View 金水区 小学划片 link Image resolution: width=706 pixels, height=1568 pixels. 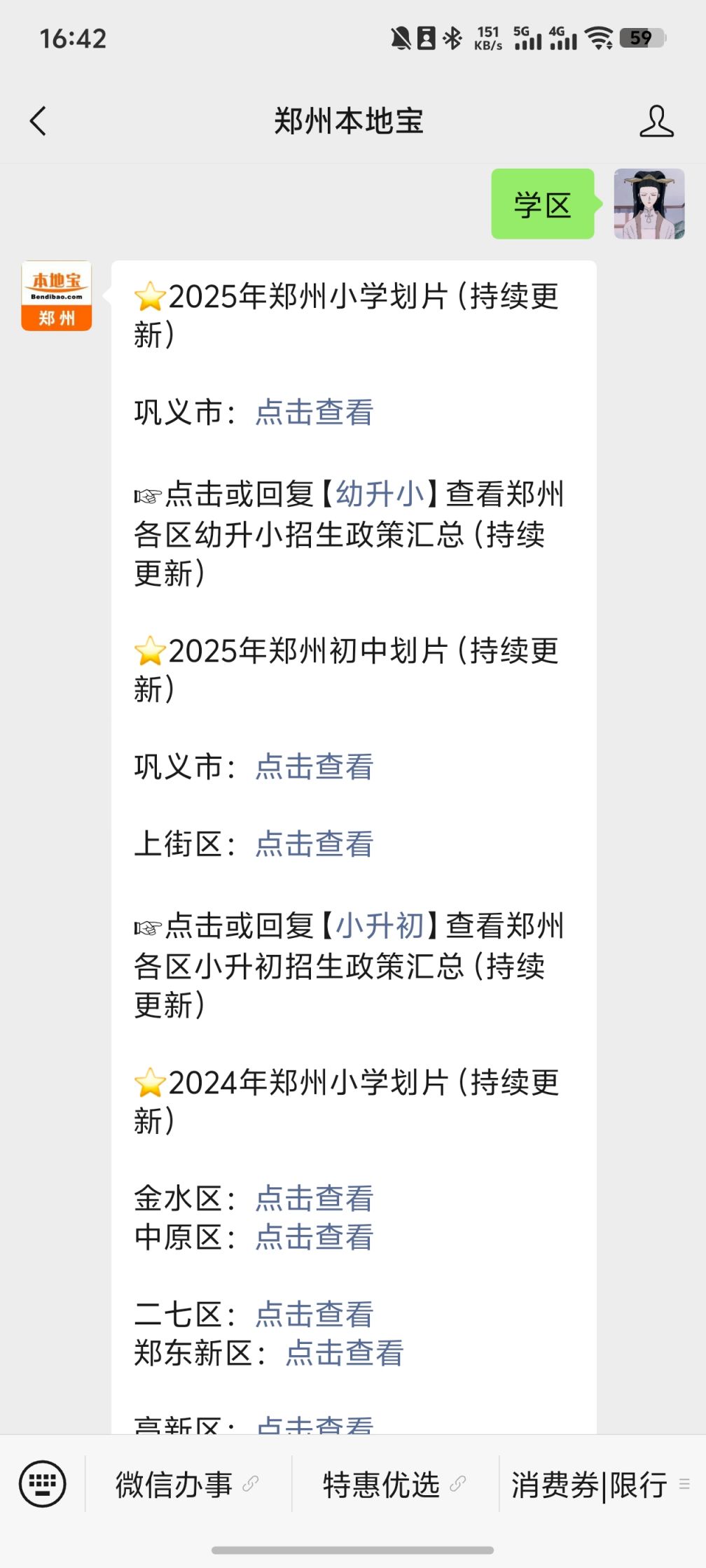[314, 1198]
